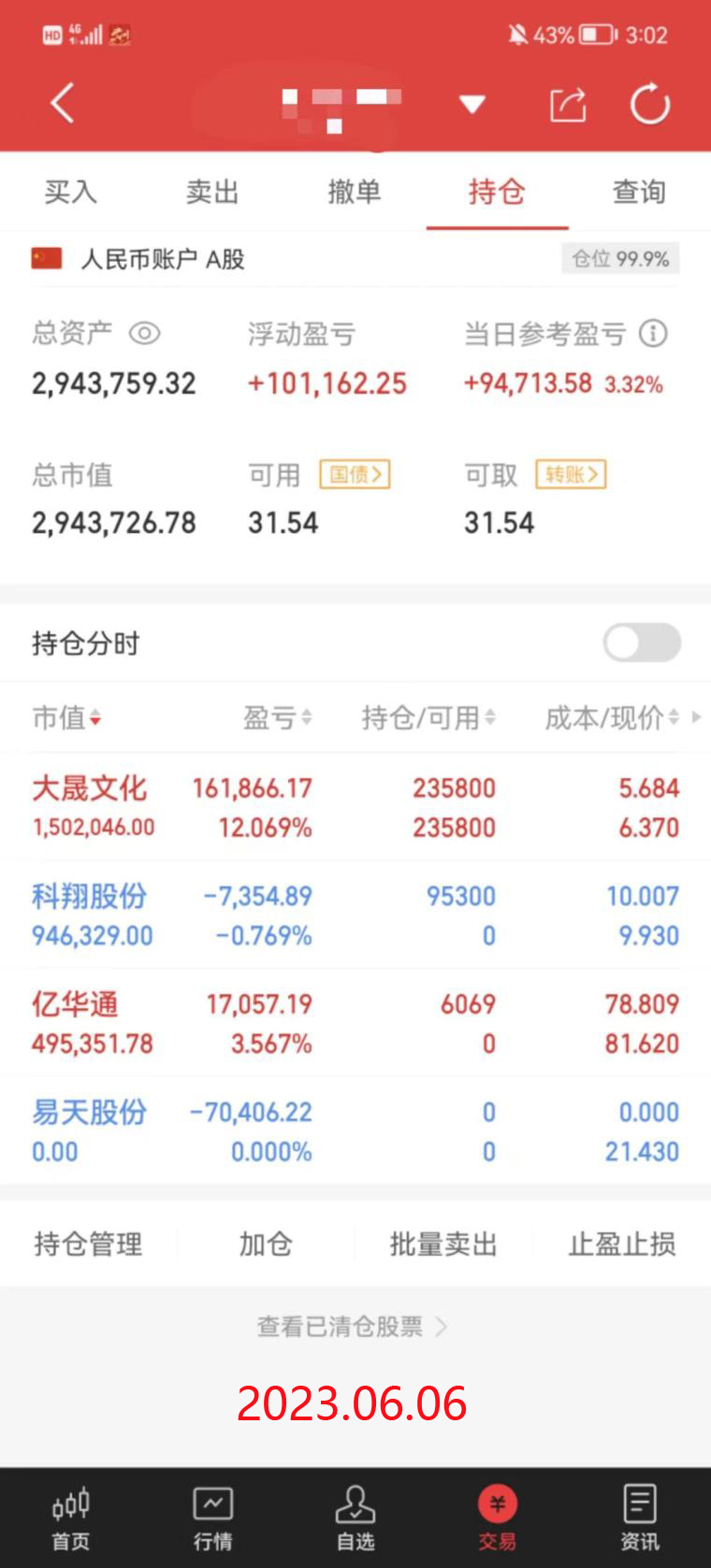
Task: Switch to the 买入 tab
Action: tap(70, 192)
